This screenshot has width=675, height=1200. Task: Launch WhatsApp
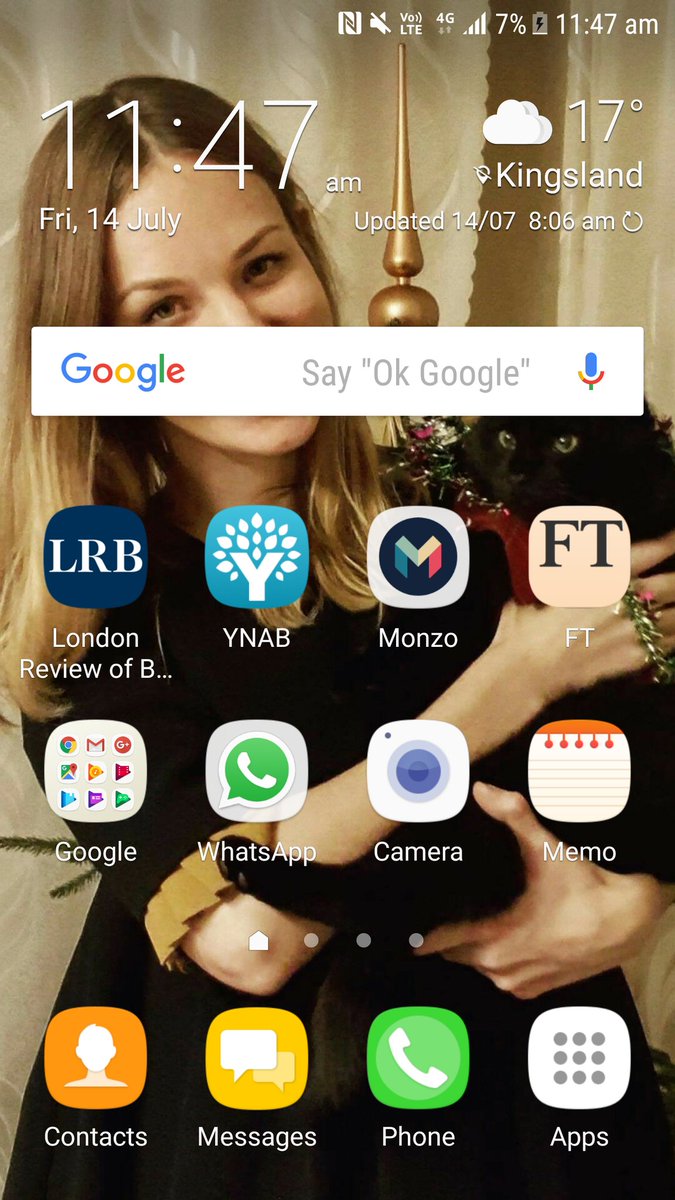[257, 771]
